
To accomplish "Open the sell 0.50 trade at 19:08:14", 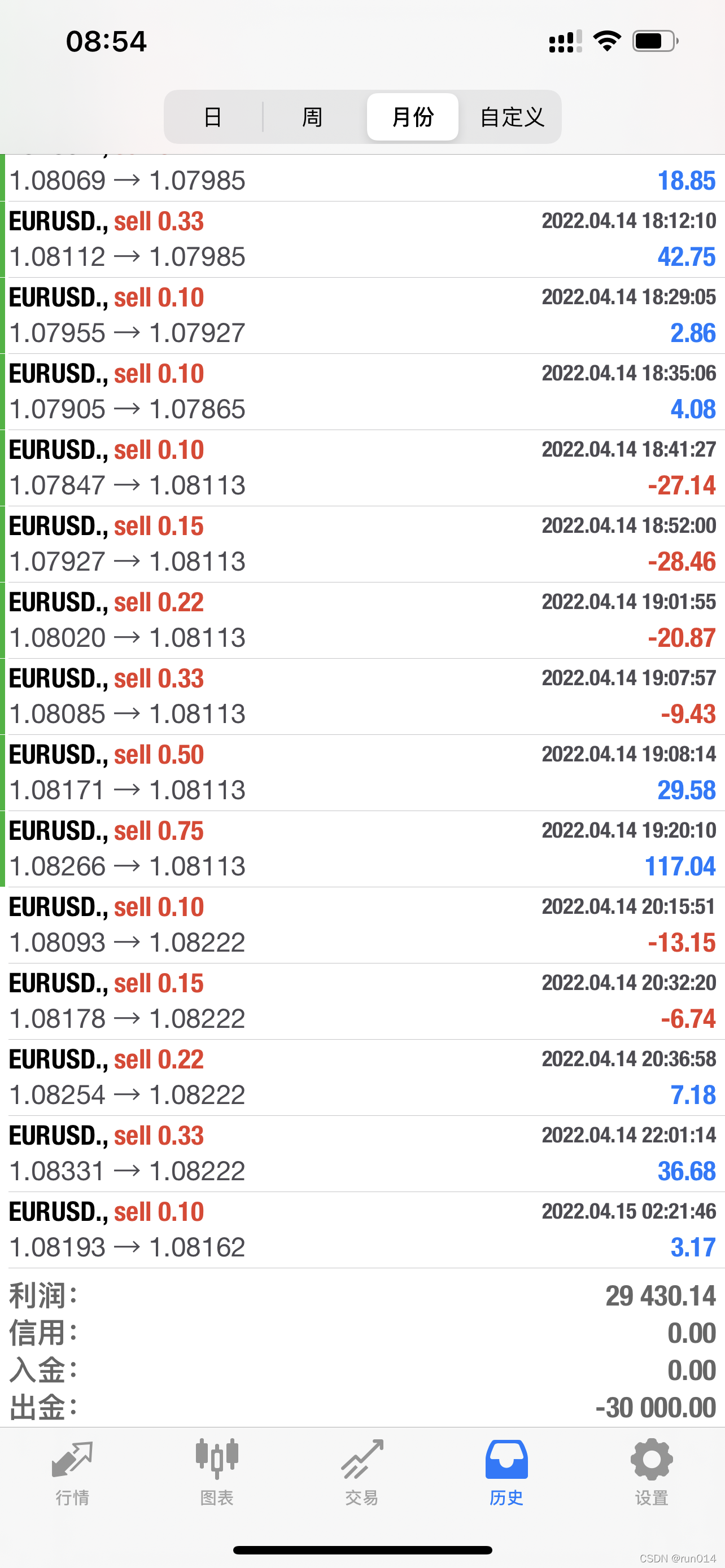I will tap(362, 773).
